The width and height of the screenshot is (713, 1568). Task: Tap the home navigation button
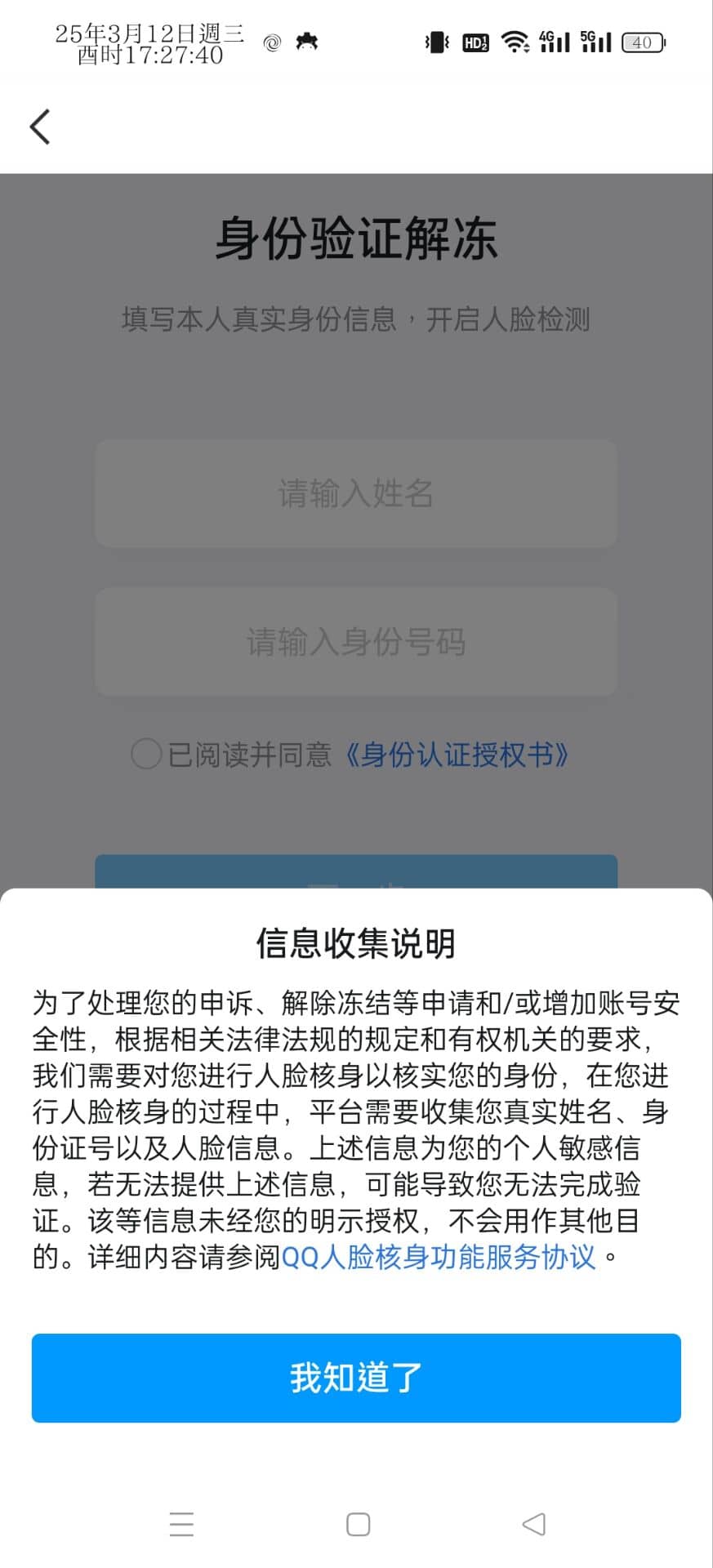[357, 1524]
